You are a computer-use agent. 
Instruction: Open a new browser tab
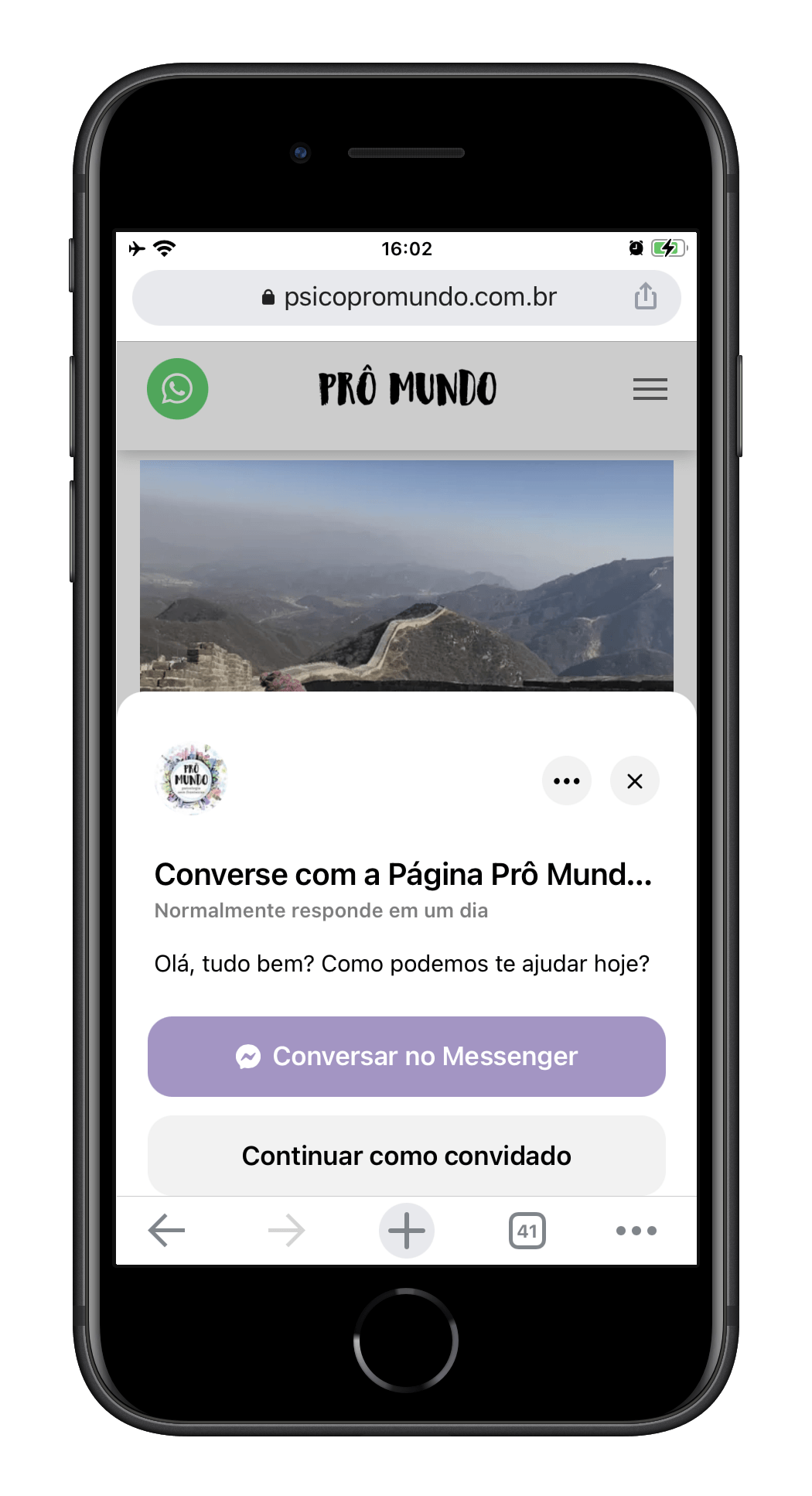407,1230
